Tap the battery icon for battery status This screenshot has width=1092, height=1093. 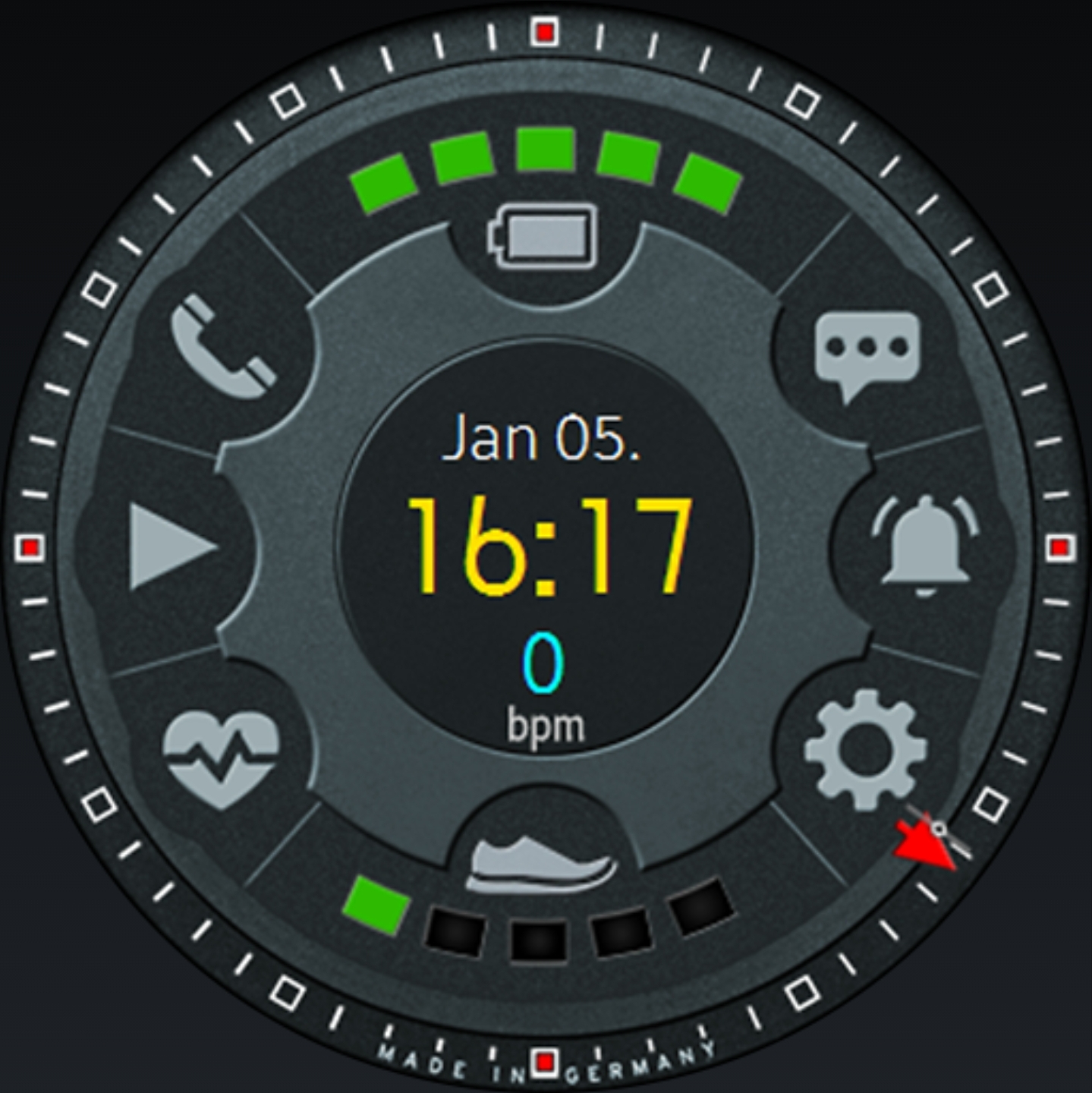[x=542, y=236]
